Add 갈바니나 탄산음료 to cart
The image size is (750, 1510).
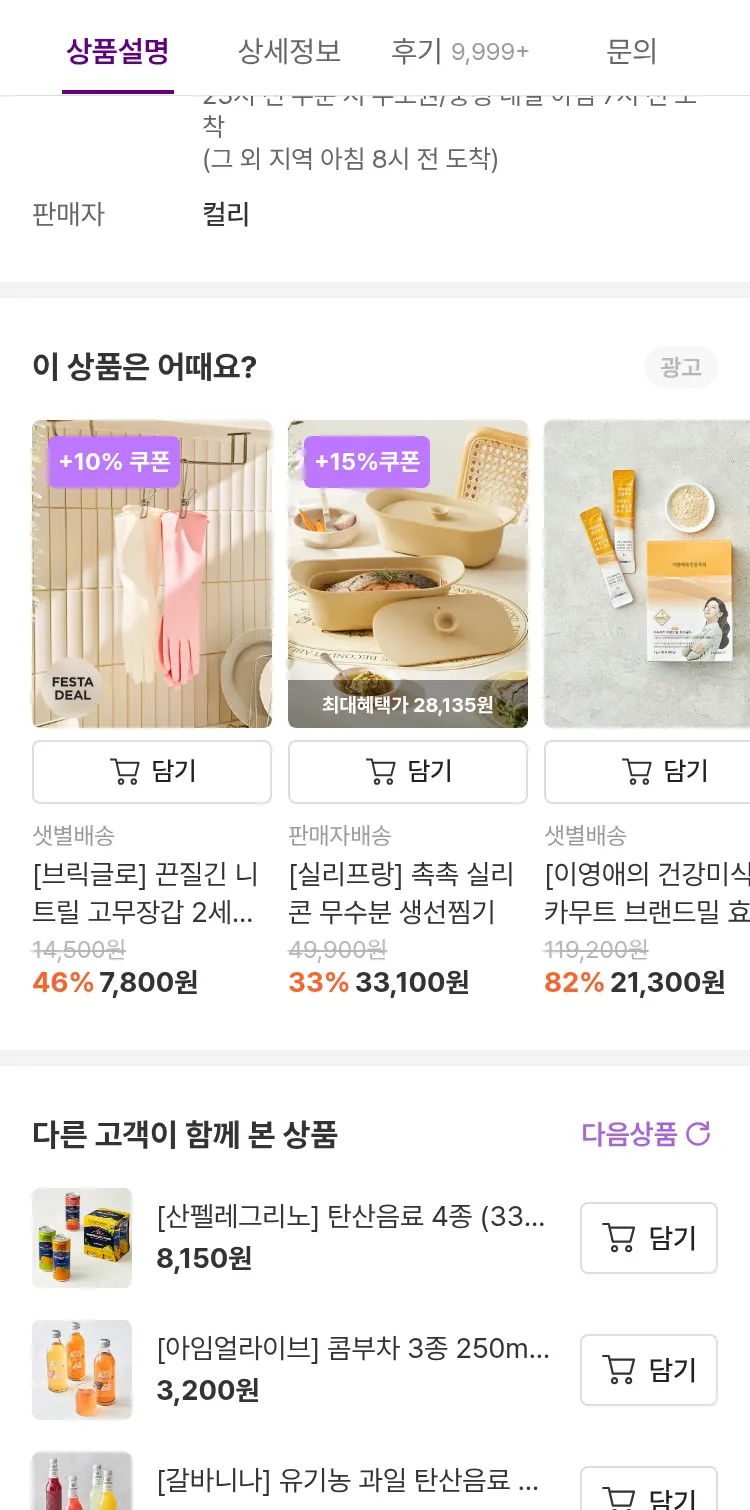[x=649, y=1494]
